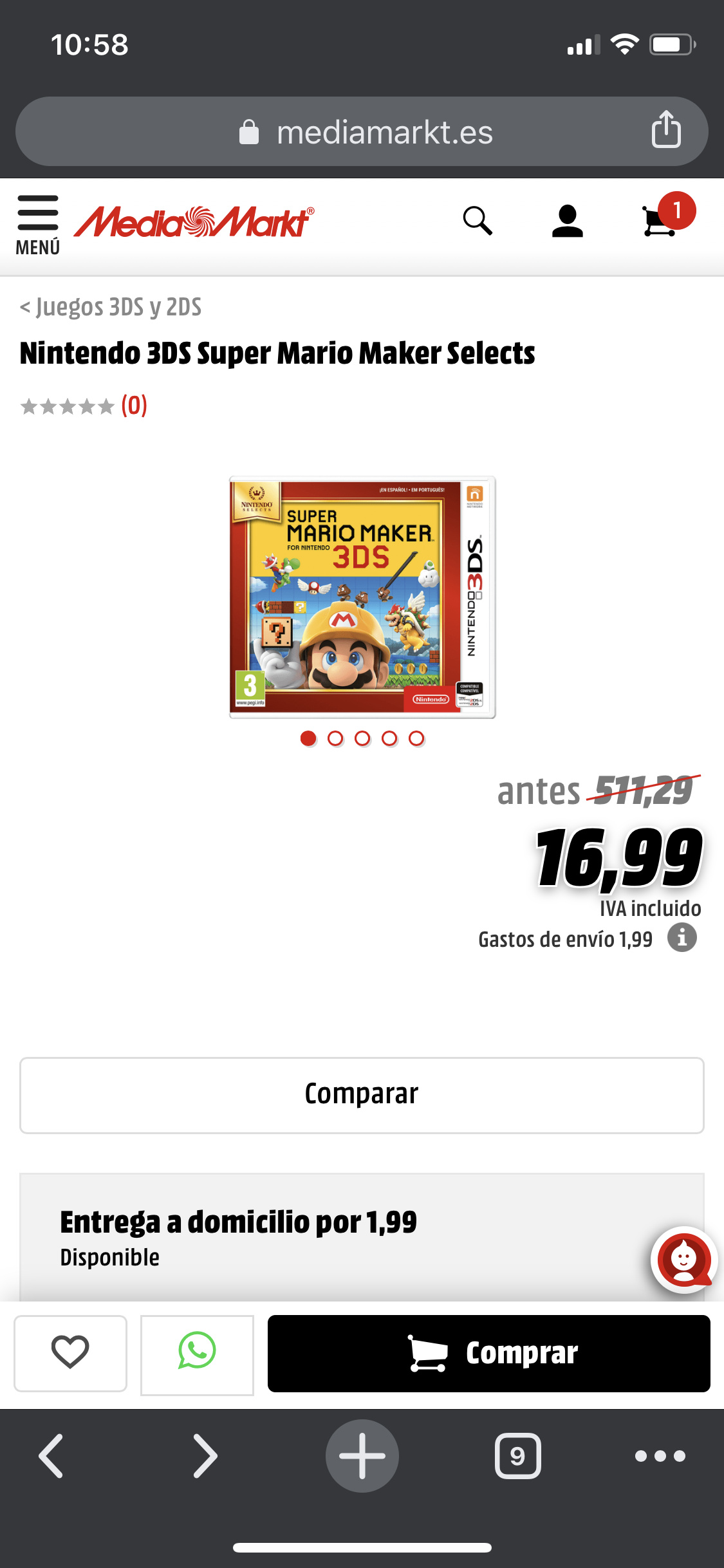Go back to Juegos 3DS y 2DS
Image resolution: width=724 pixels, height=1568 pixels.
(111, 307)
